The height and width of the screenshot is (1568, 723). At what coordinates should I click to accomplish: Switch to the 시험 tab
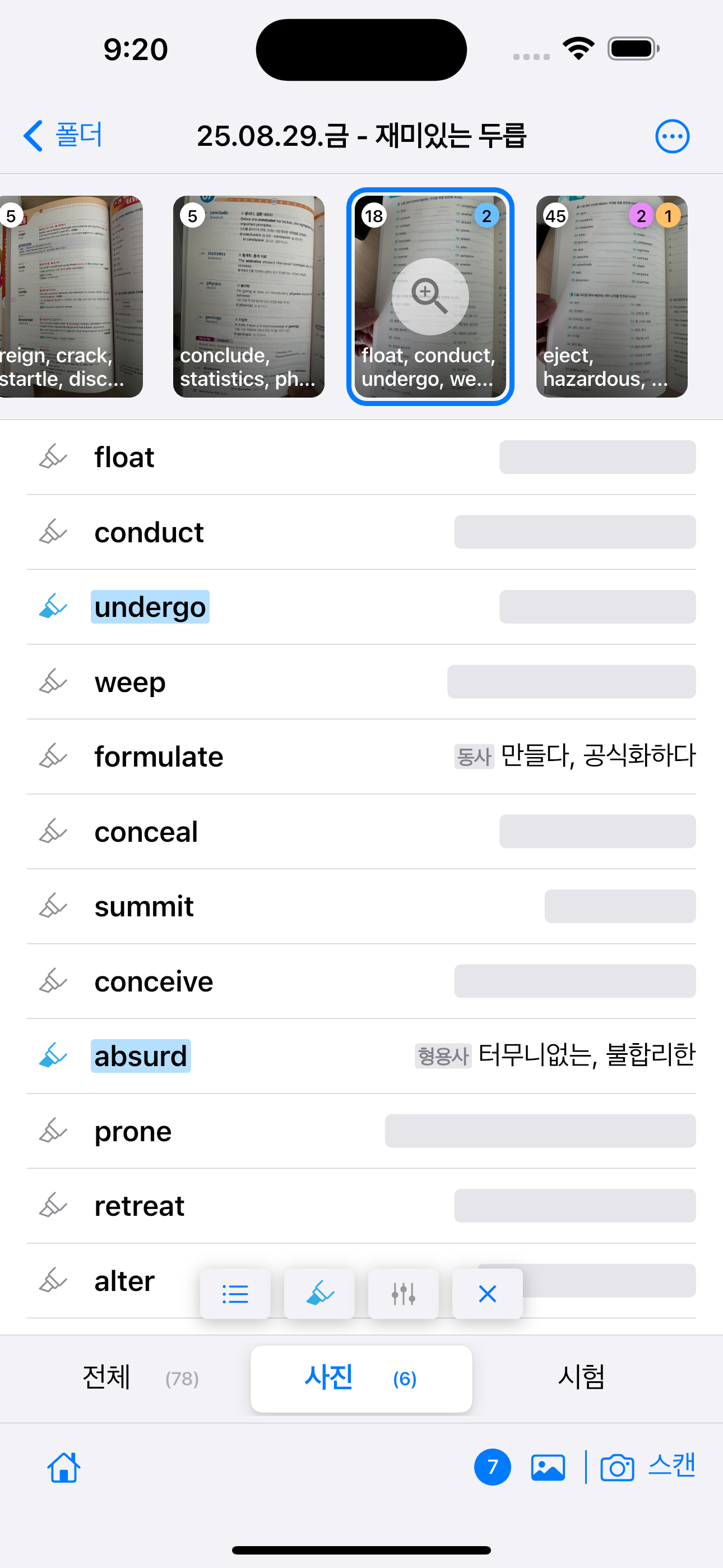(581, 1378)
